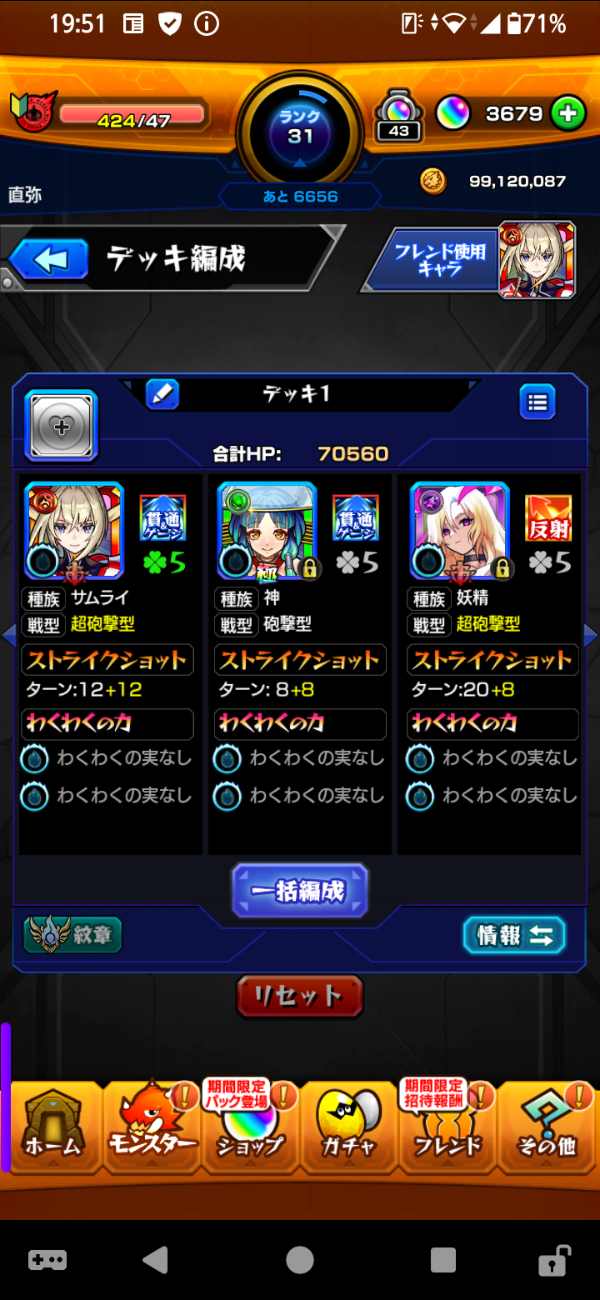Toggle the 情報 display button
600x1300 pixels.
pos(514,935)
